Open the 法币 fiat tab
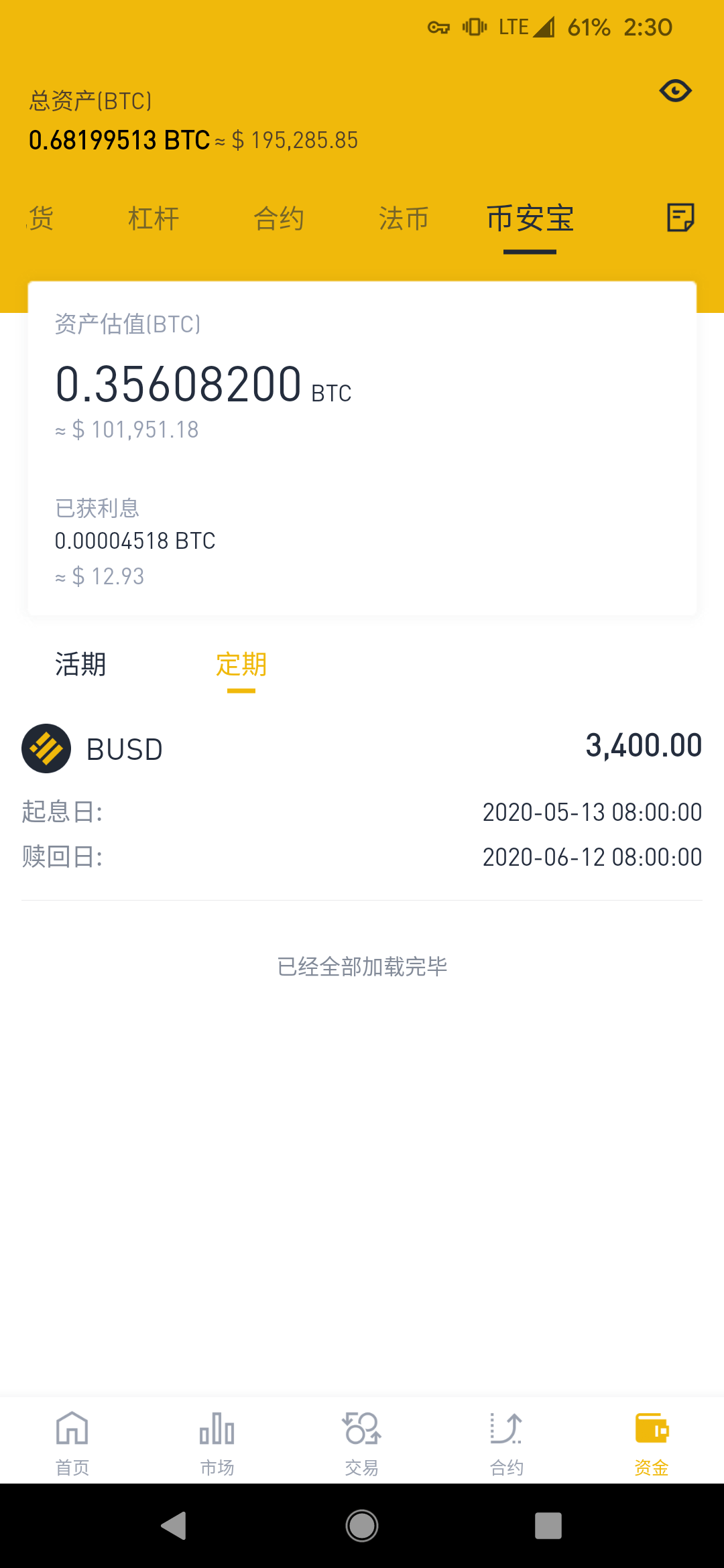724x1568 pixels. (403, 218)
